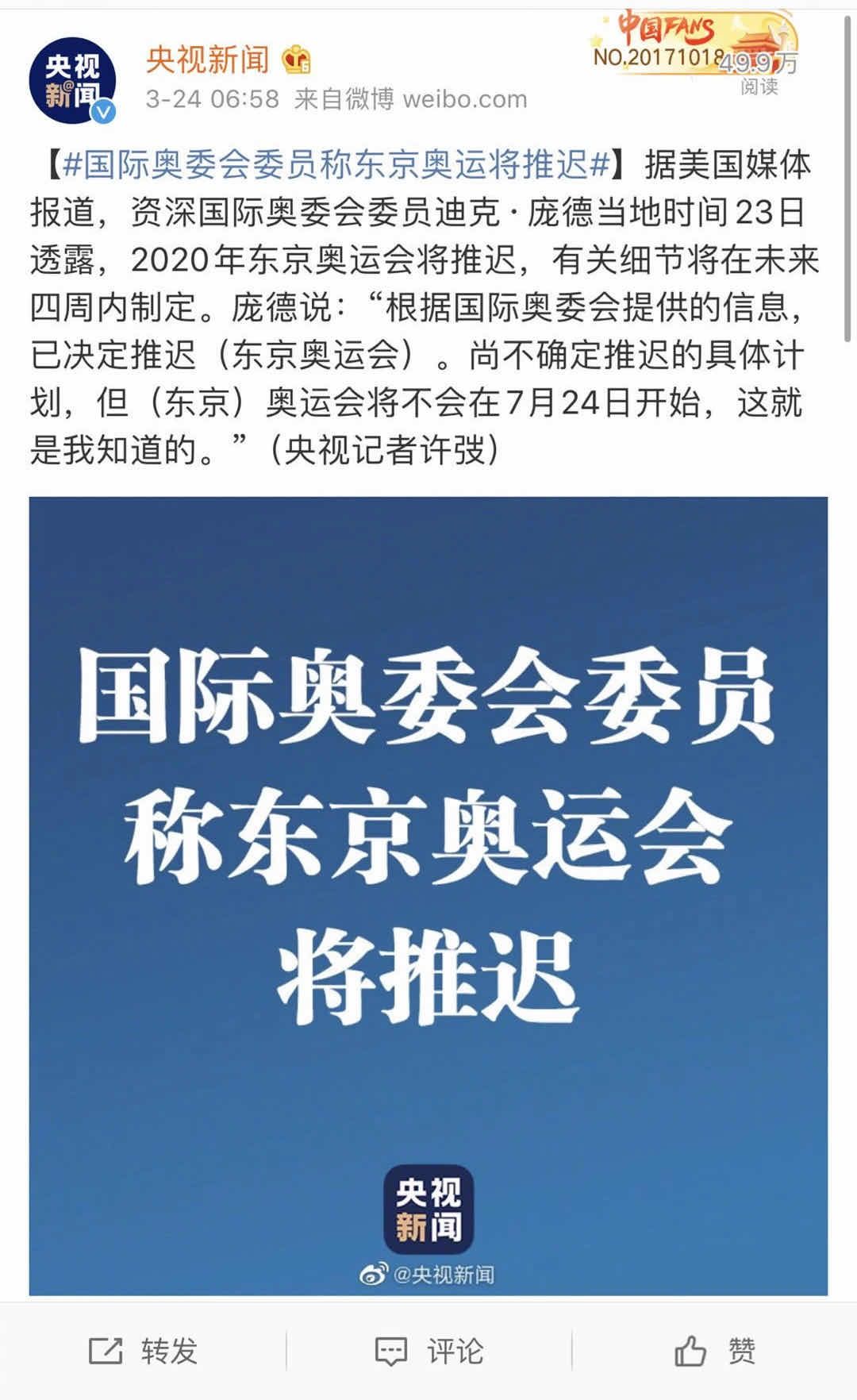Open comments with the 评论 button
This screenshot has height=1400, width=857.
pos(429,1350)
